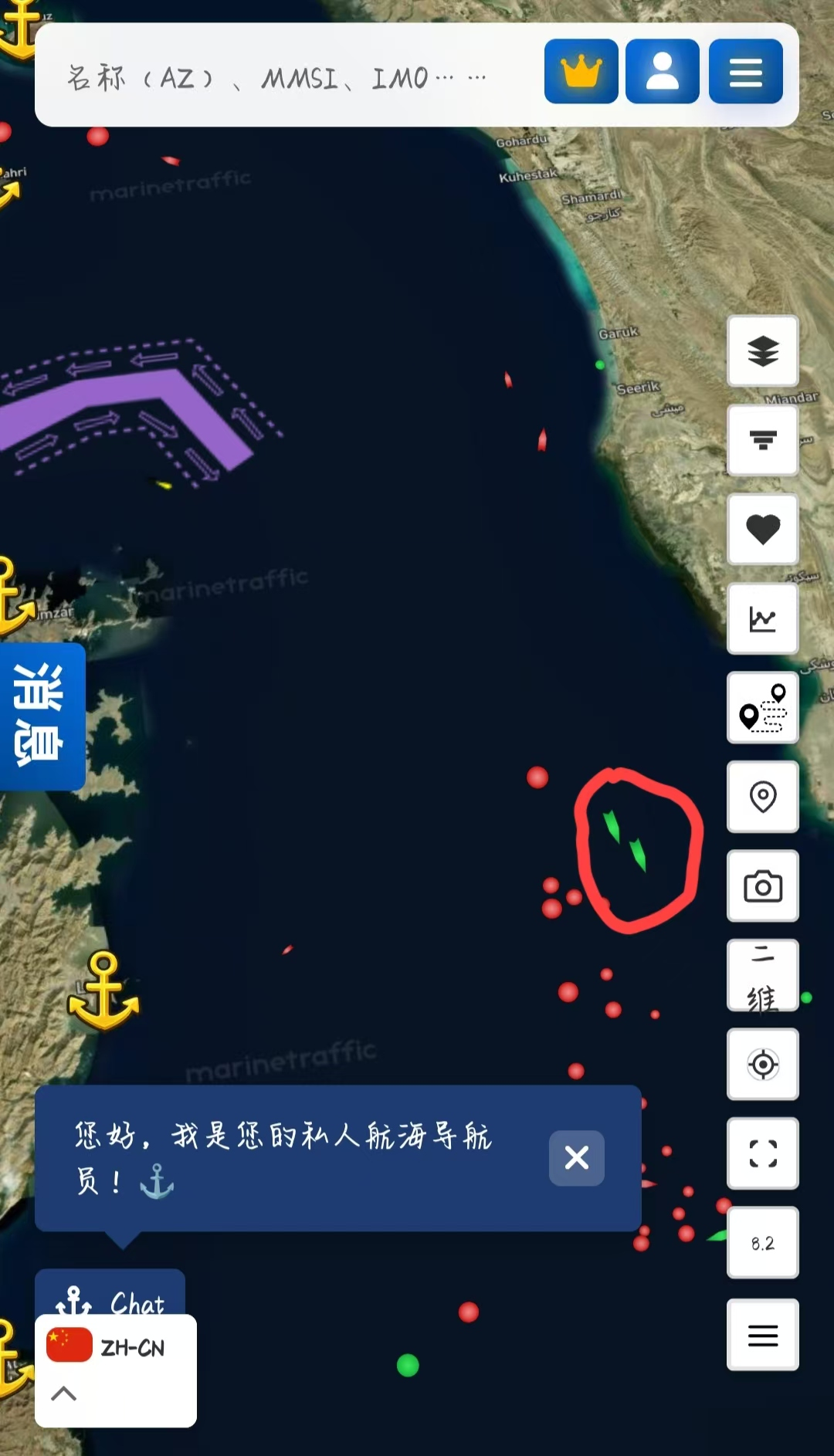834x1456 pixels.
Task: Switch map view with the 二维 button
Action: 762,976
